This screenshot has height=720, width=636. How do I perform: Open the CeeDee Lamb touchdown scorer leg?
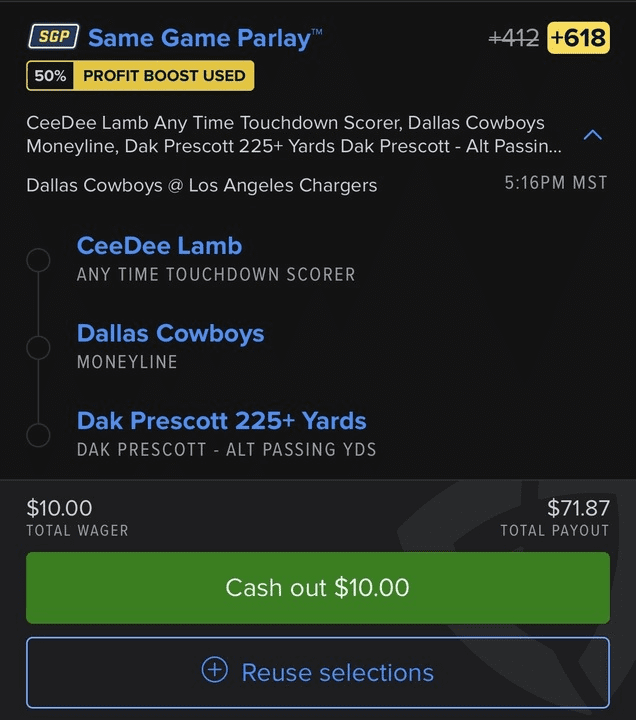[x=160, y=246]
